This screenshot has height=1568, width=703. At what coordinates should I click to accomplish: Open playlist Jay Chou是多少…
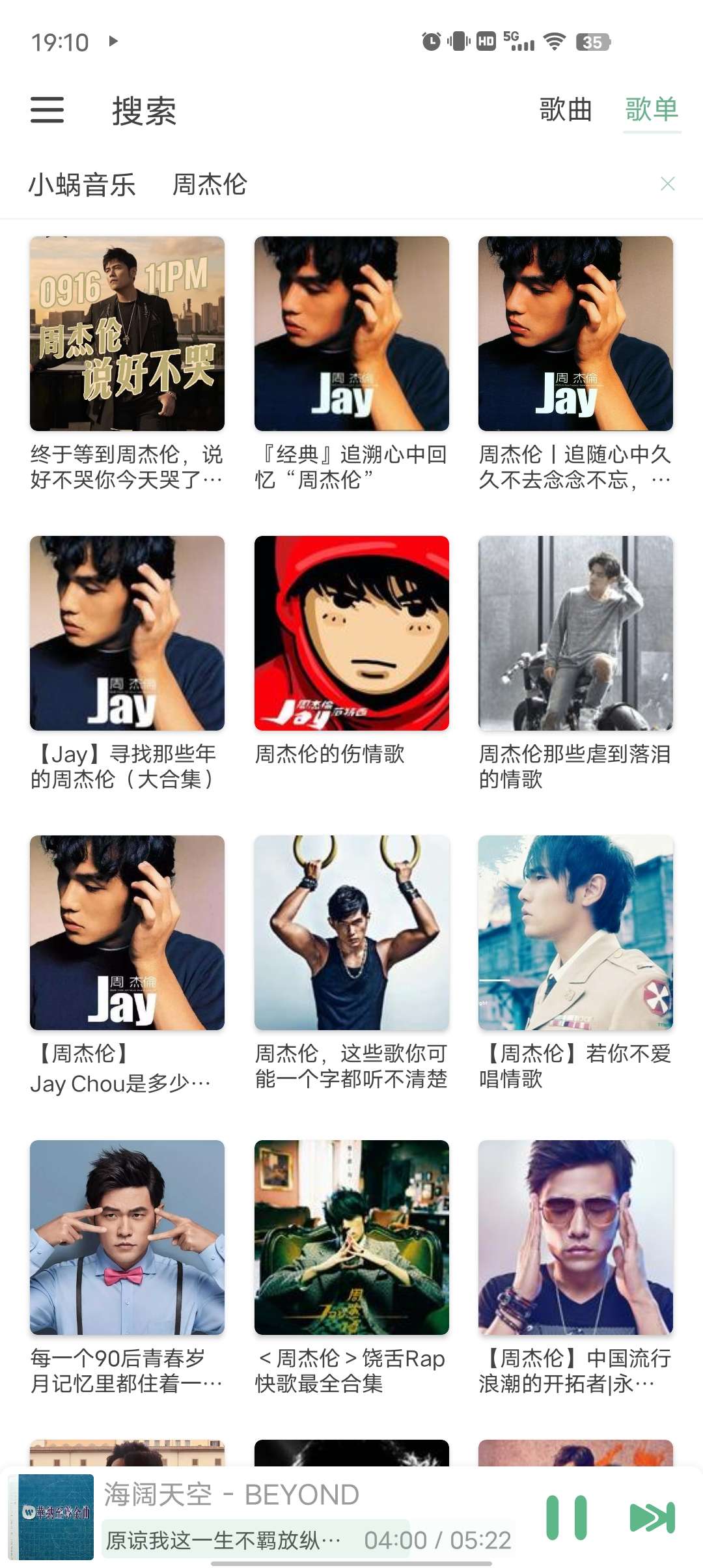(x=127, y=932)
